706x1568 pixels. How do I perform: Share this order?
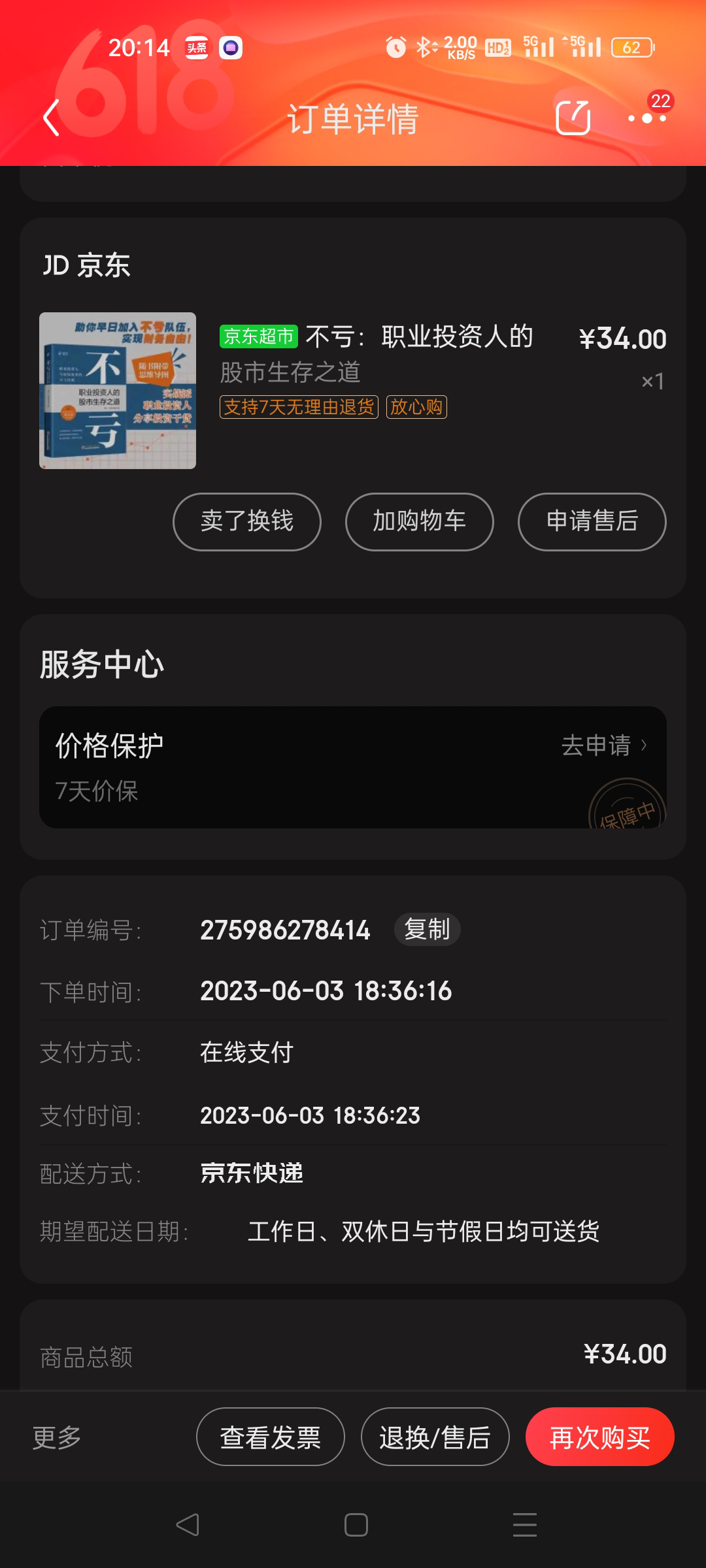point(573,118)
